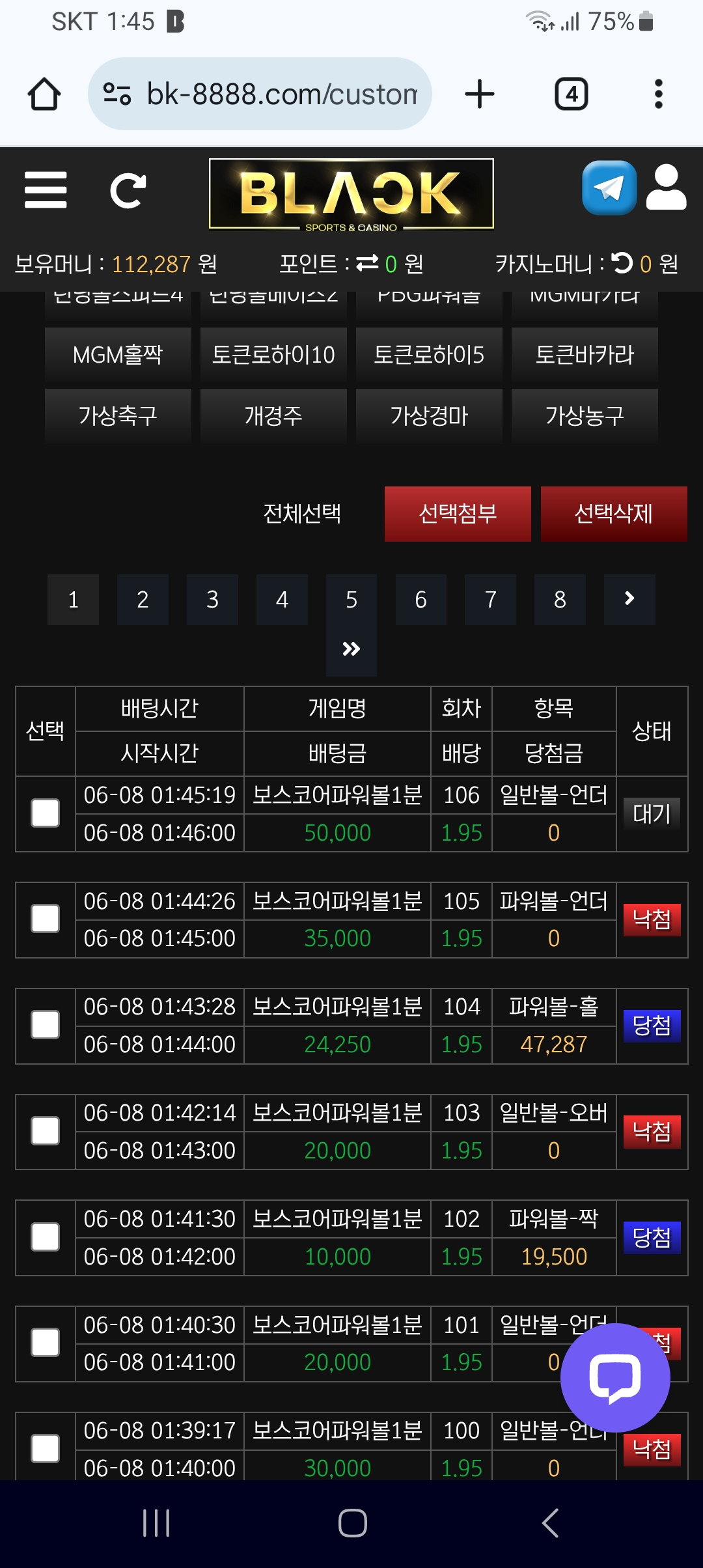This screenshot has width=703, height=1568.
Task: Select the 가상축구 game filter
Action: coord(118,415)
